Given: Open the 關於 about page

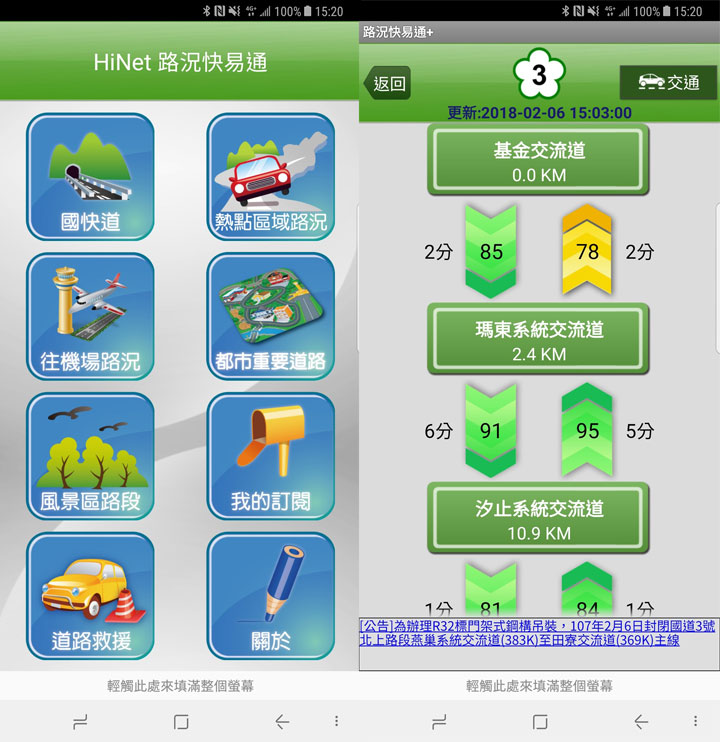Looking at the screenshot, I should click(270, 595).
